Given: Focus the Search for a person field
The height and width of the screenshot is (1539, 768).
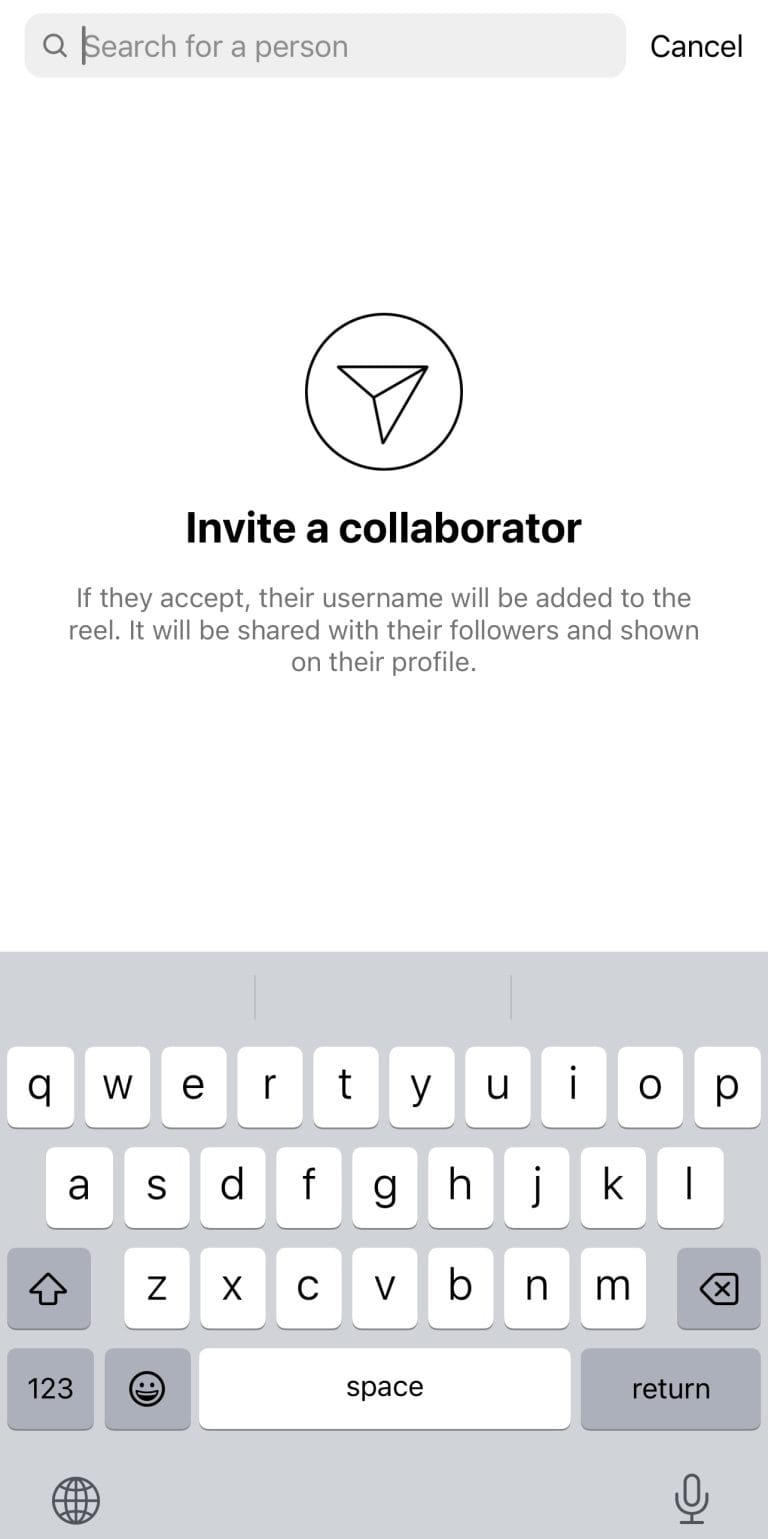Looking at the screenshot, I should click(x=300, y=46).
